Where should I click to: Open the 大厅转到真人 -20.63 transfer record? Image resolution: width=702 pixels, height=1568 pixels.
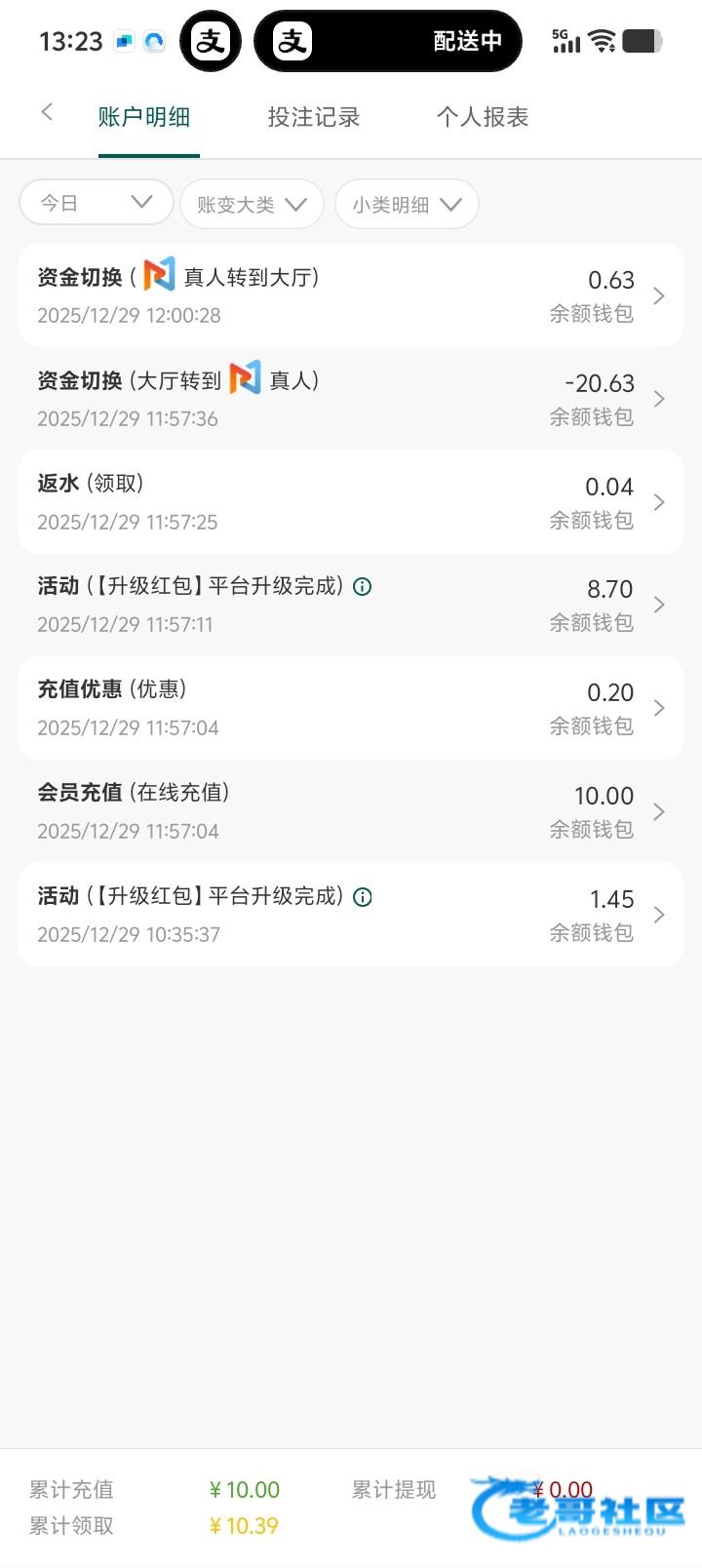click(x=351, y=399)
